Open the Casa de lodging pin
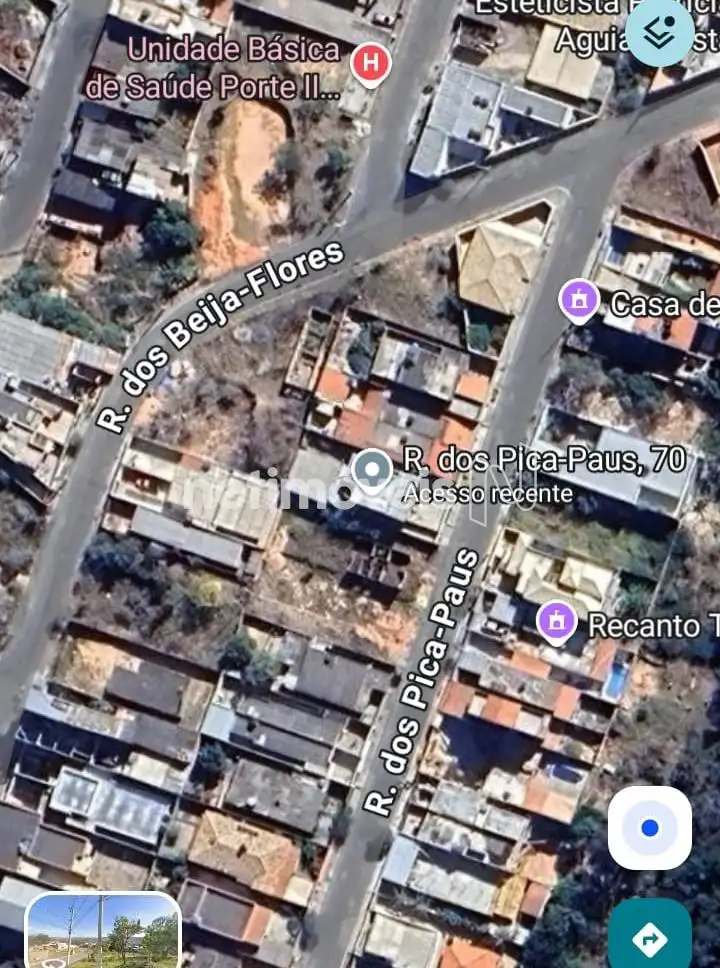The height and width of the screenshot is (968, 720). coord(579,300)
